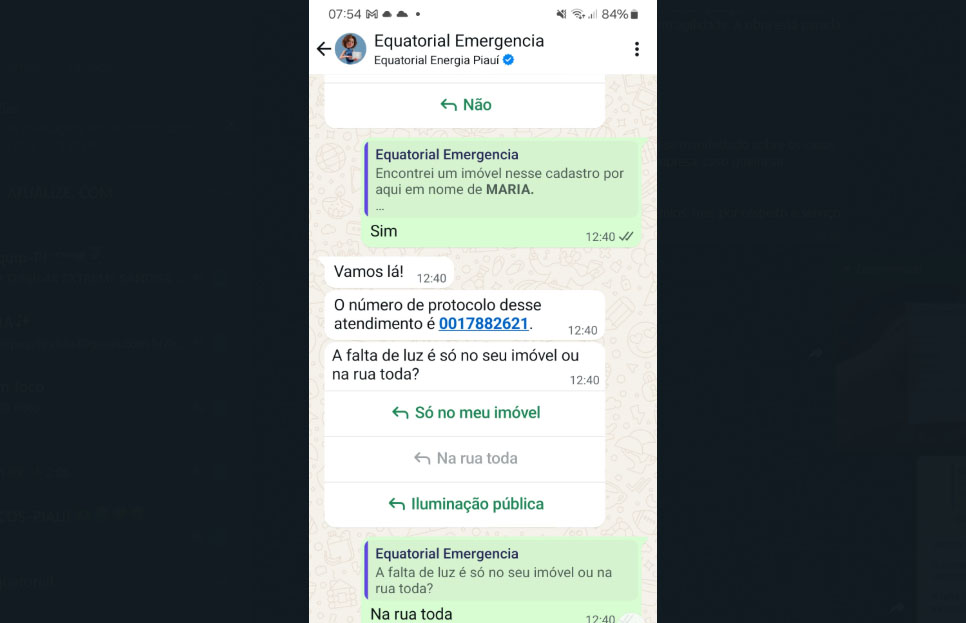Image resolution: width=966 pixels, height=623 pixels.
Task: Tap quoted message about imóvel em nome de MARIA
Action: (502, 180)
